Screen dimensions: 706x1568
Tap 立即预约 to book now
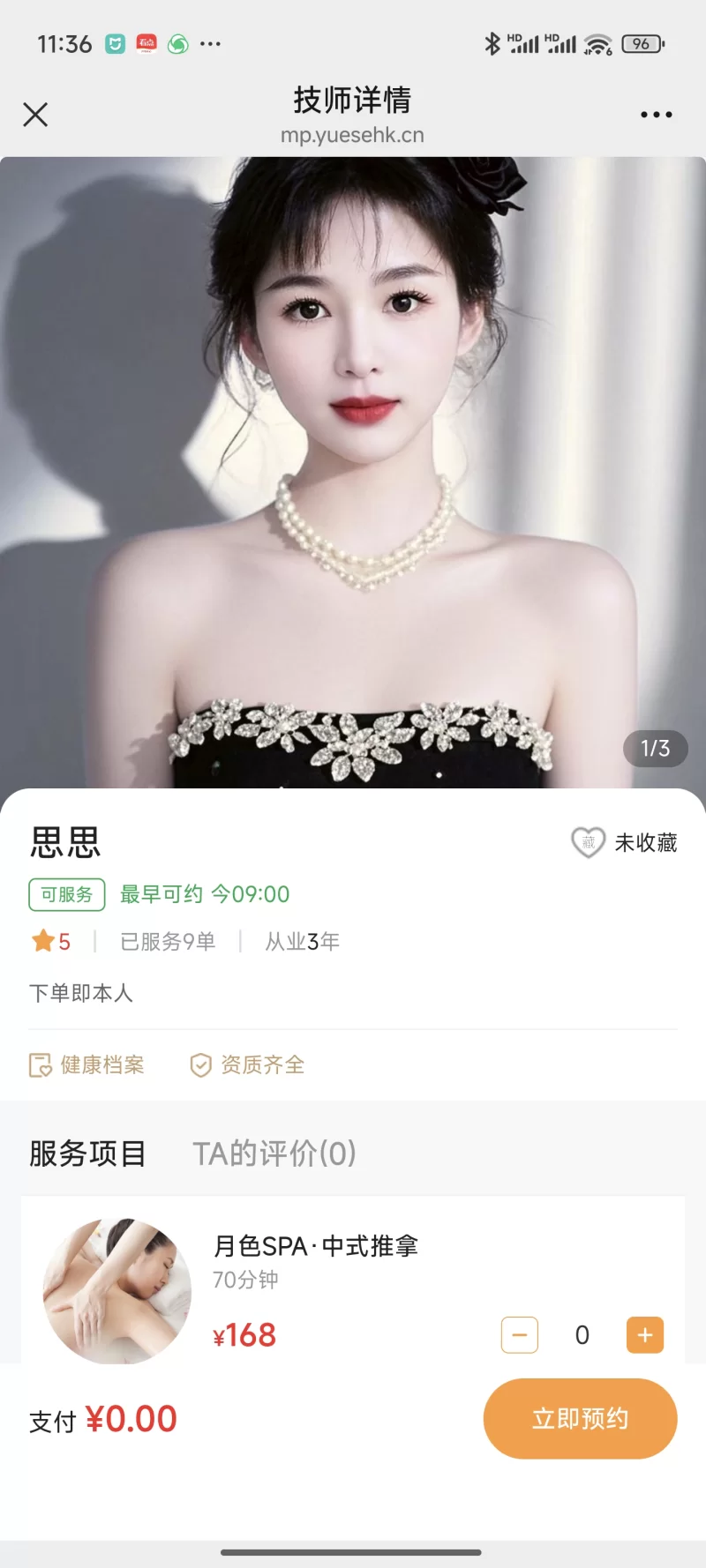580,1419
